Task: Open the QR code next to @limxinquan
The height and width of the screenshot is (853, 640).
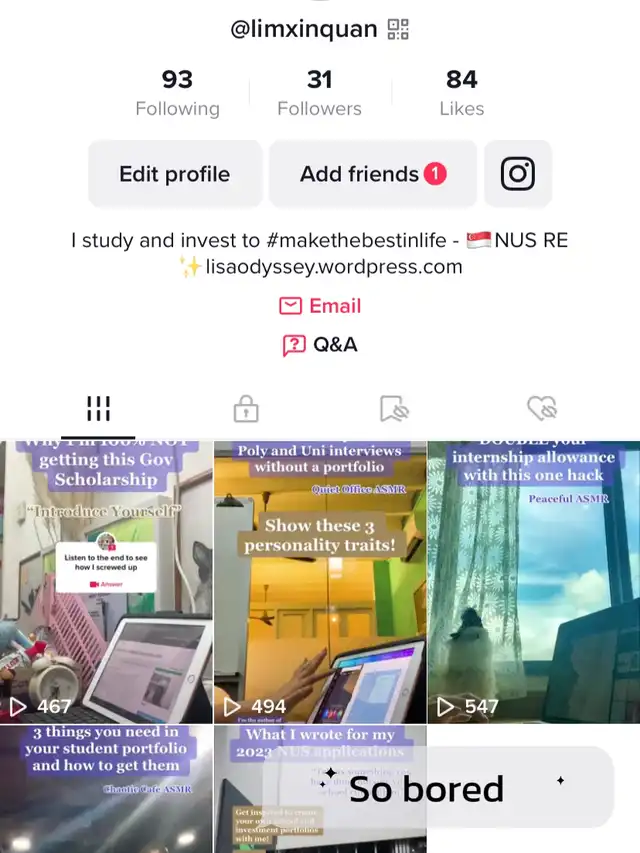Action: (398, 29)
